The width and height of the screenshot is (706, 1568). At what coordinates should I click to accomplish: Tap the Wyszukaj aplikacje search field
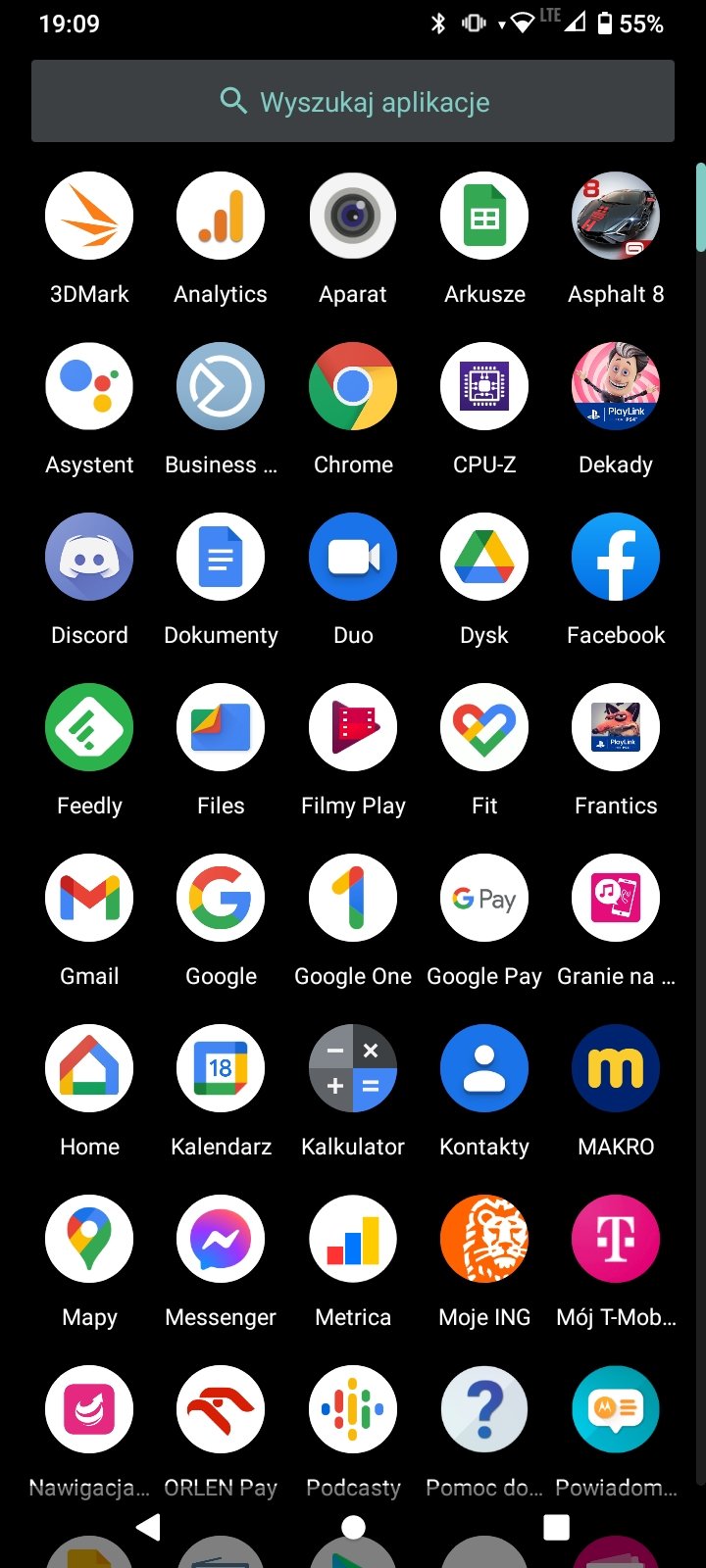click(x=353, y=101)
